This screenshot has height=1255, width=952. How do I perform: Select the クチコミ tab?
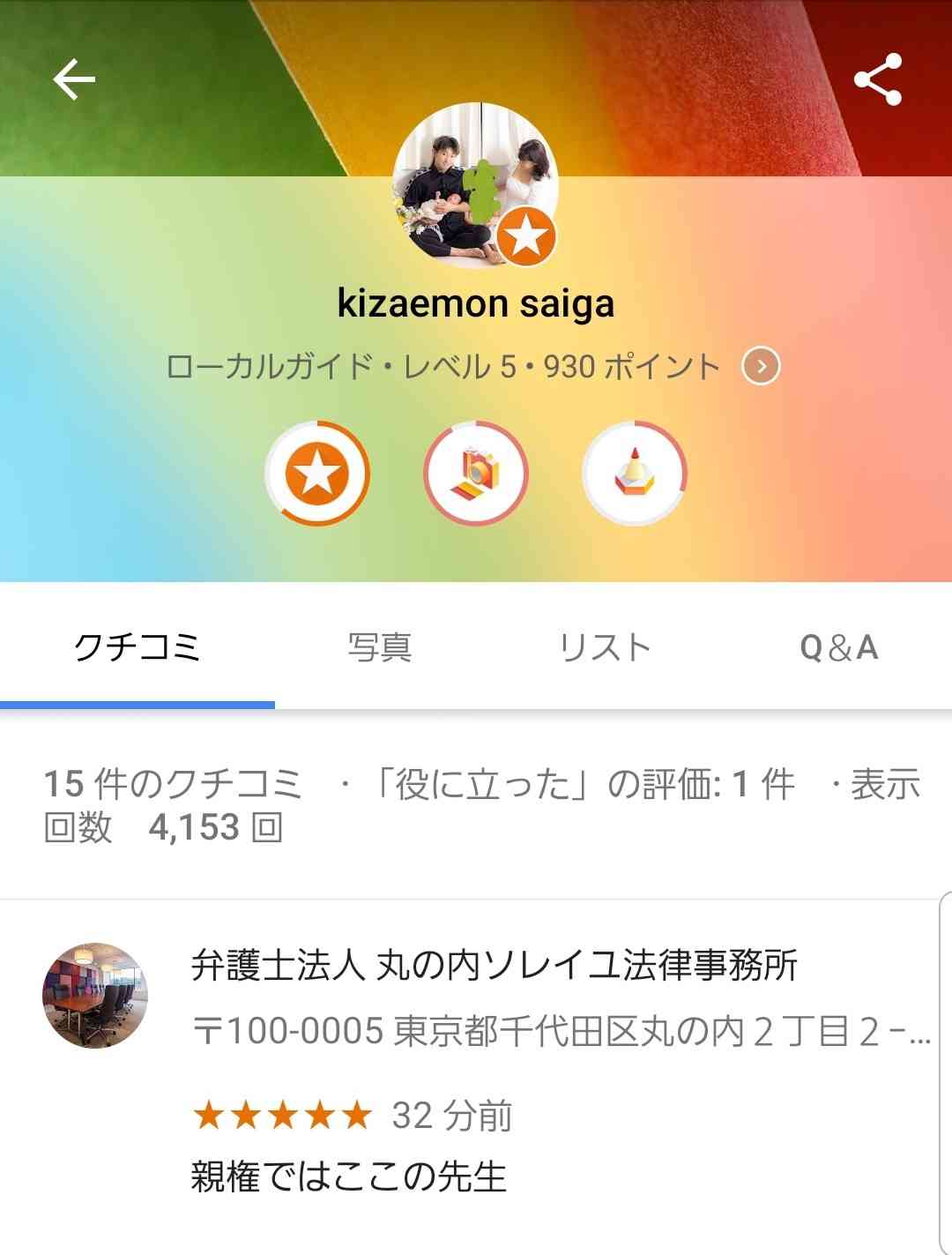(x=138, y=647)
